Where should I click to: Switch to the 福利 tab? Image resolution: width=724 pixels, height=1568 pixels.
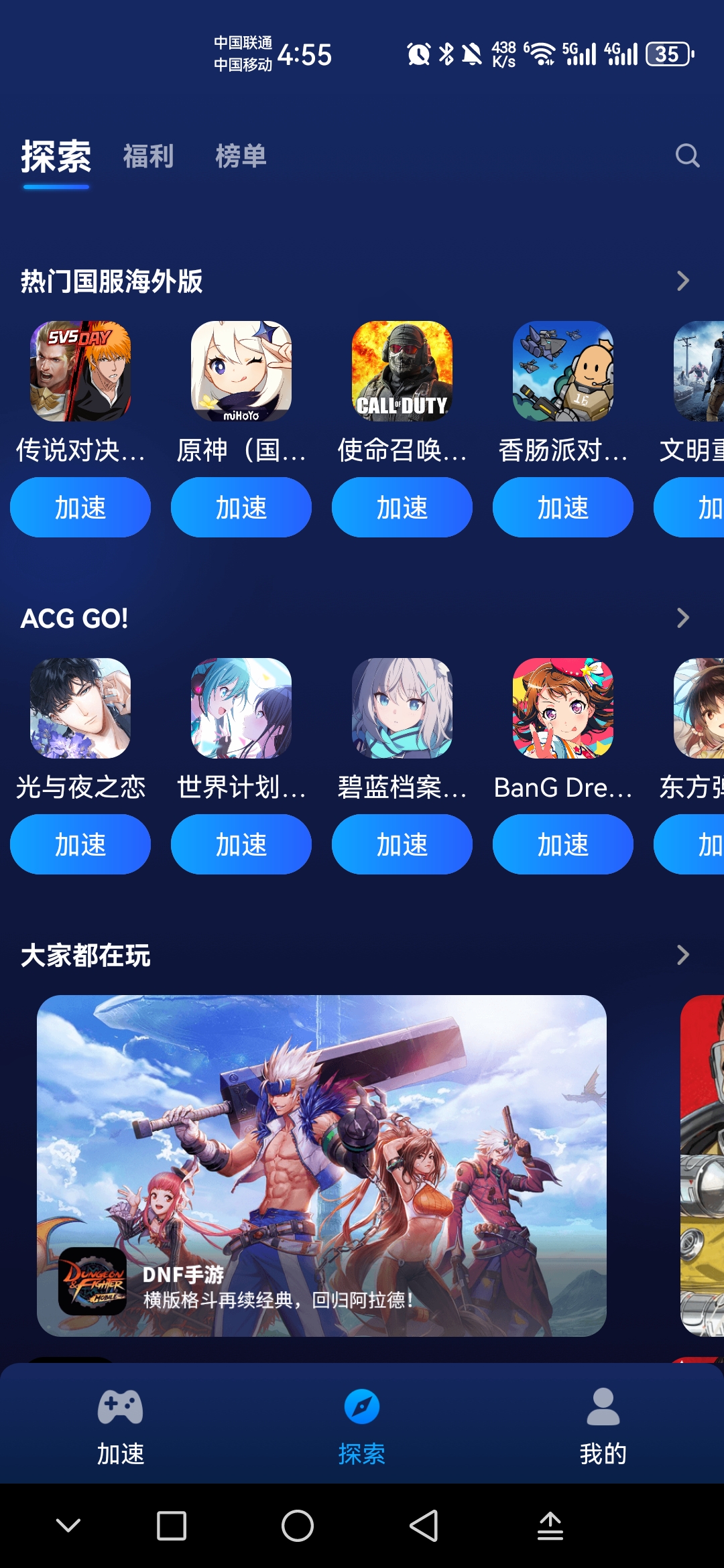(149, 156)
